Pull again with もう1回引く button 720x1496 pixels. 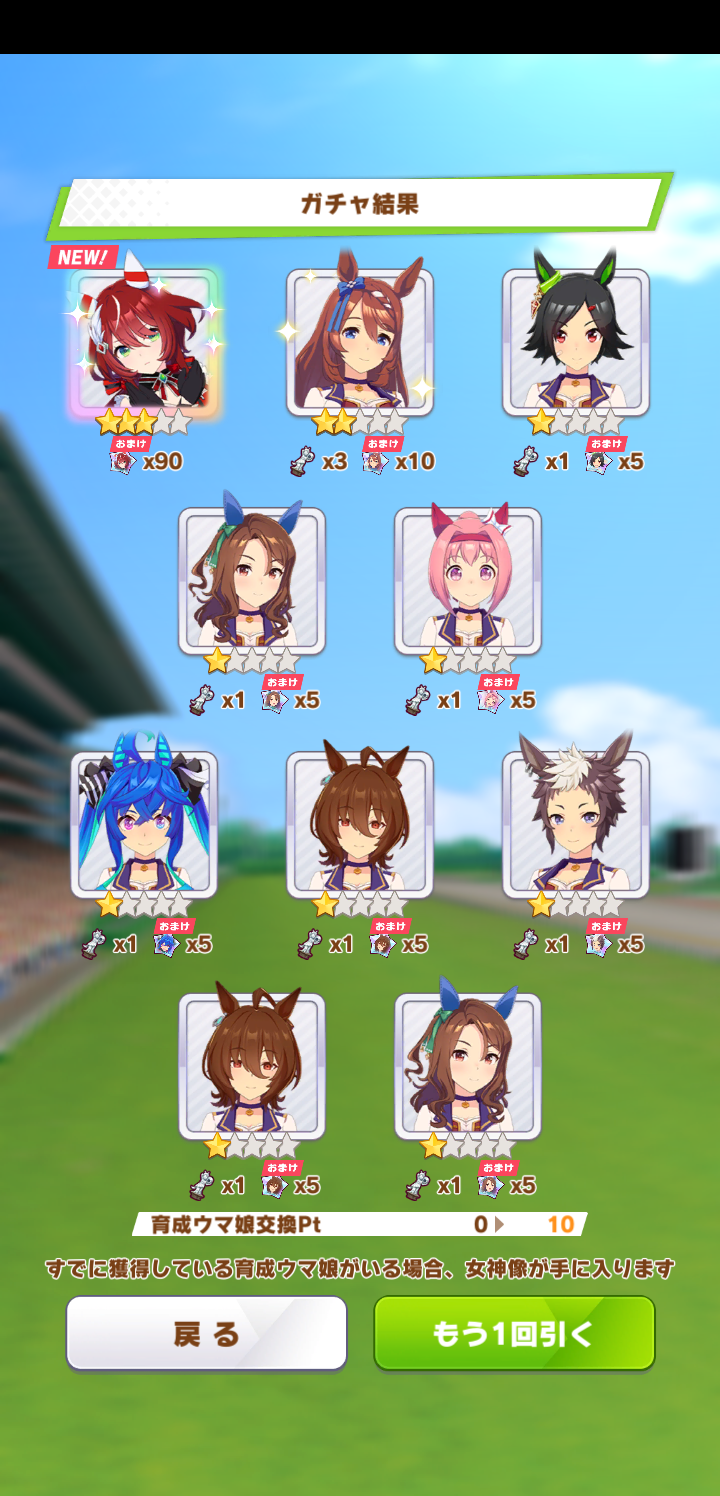click(514, 1333)
